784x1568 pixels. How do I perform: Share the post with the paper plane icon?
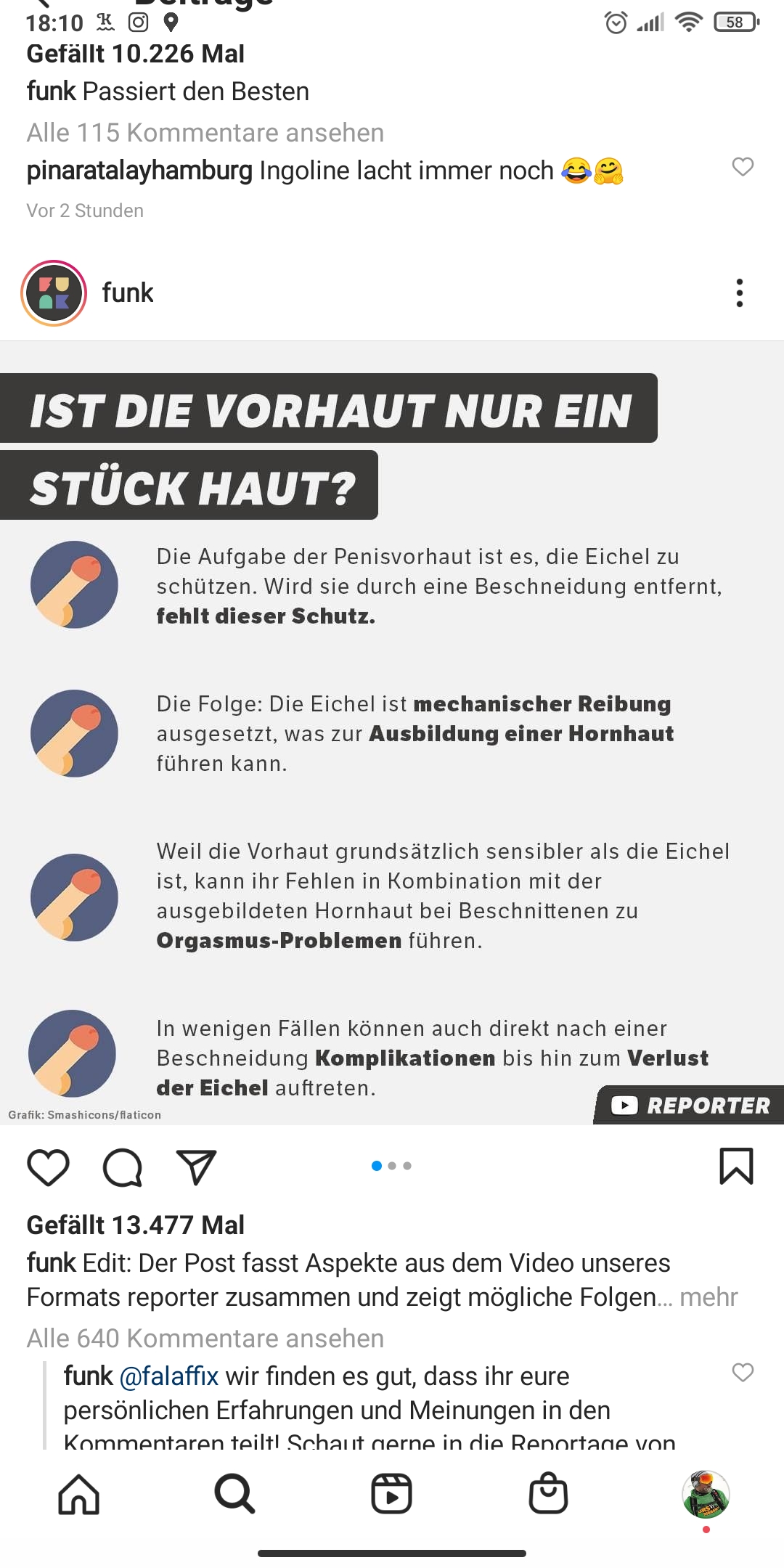197,1167
